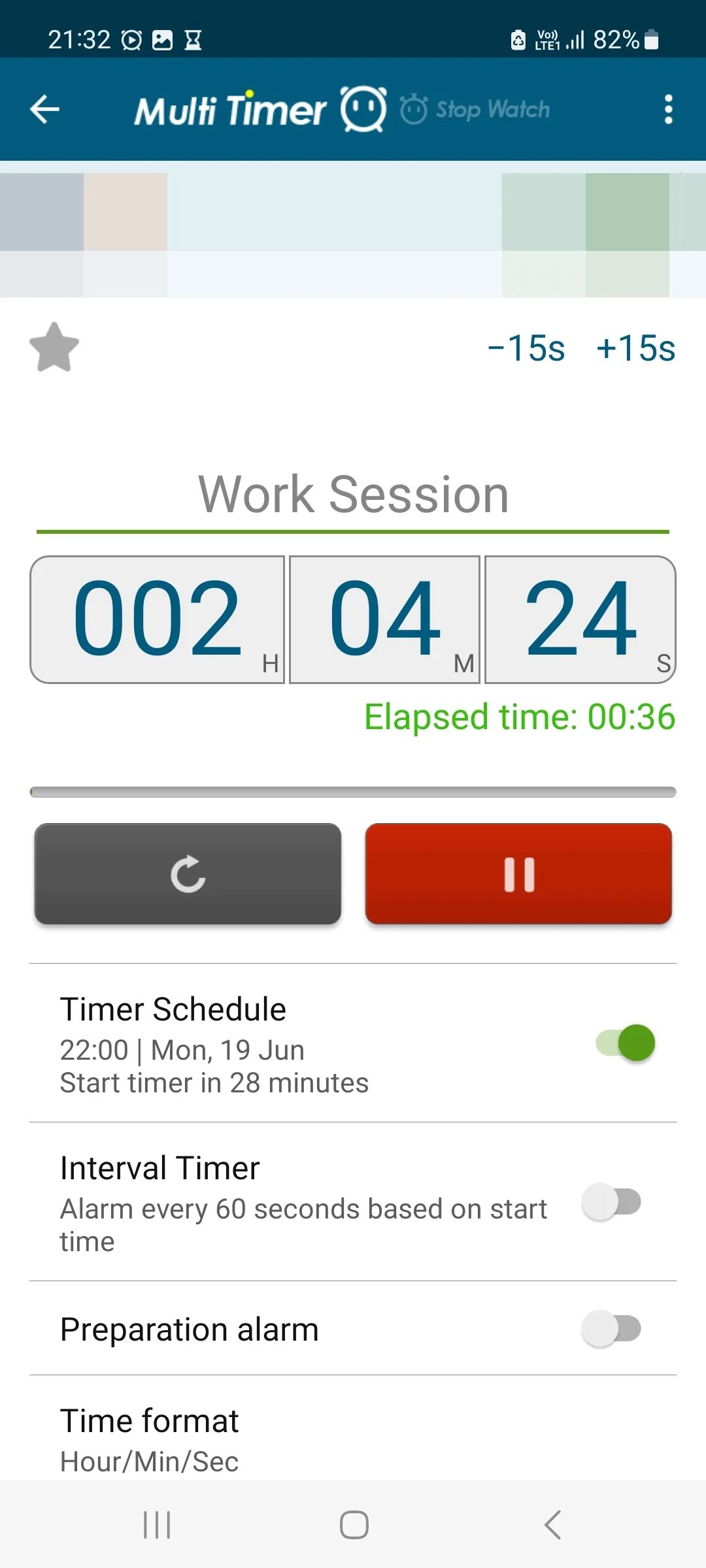Switch to the Stop Watch mode

[475, 109]
